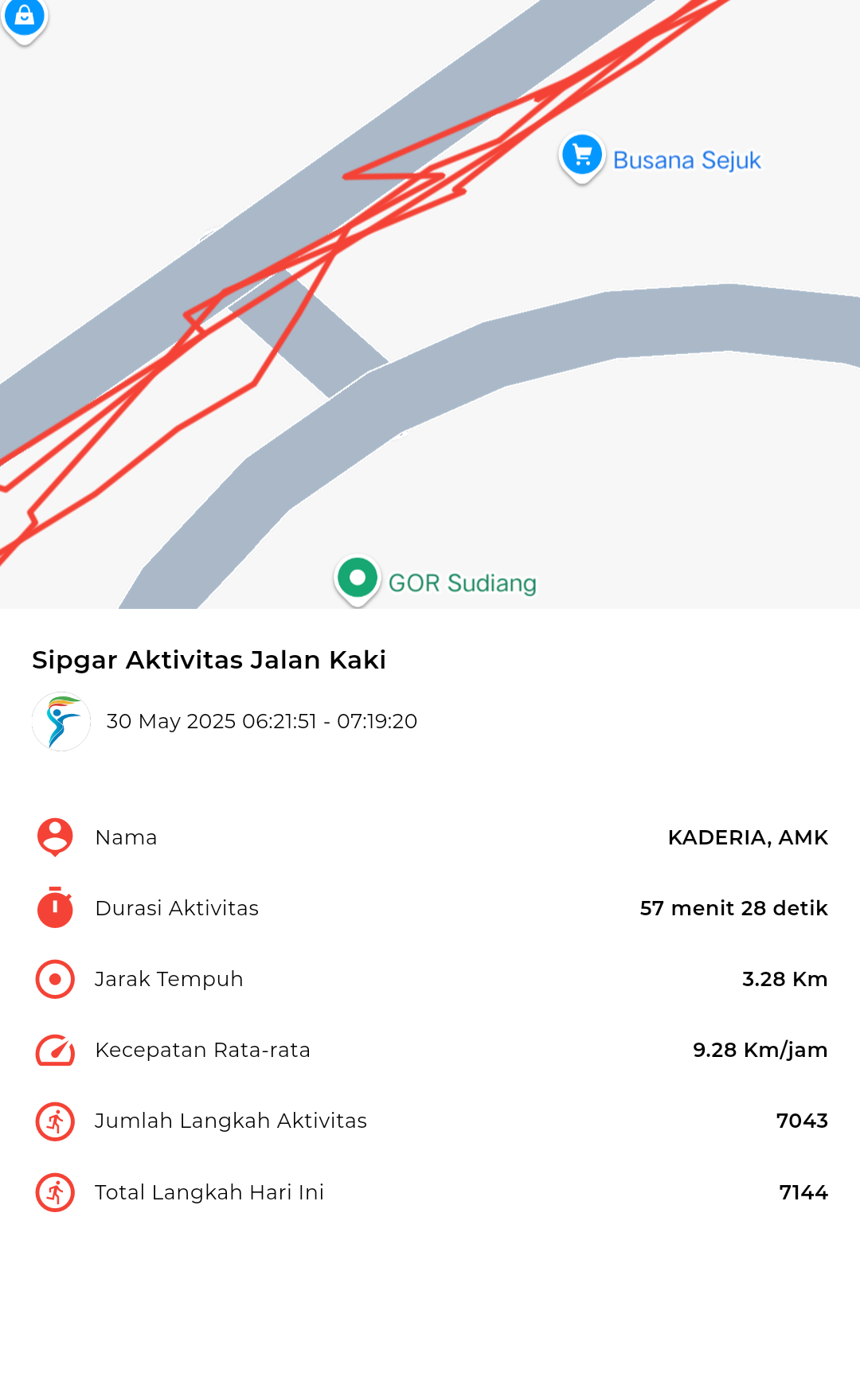Select the KADERIA, AMK name value

tap(747, 836)
